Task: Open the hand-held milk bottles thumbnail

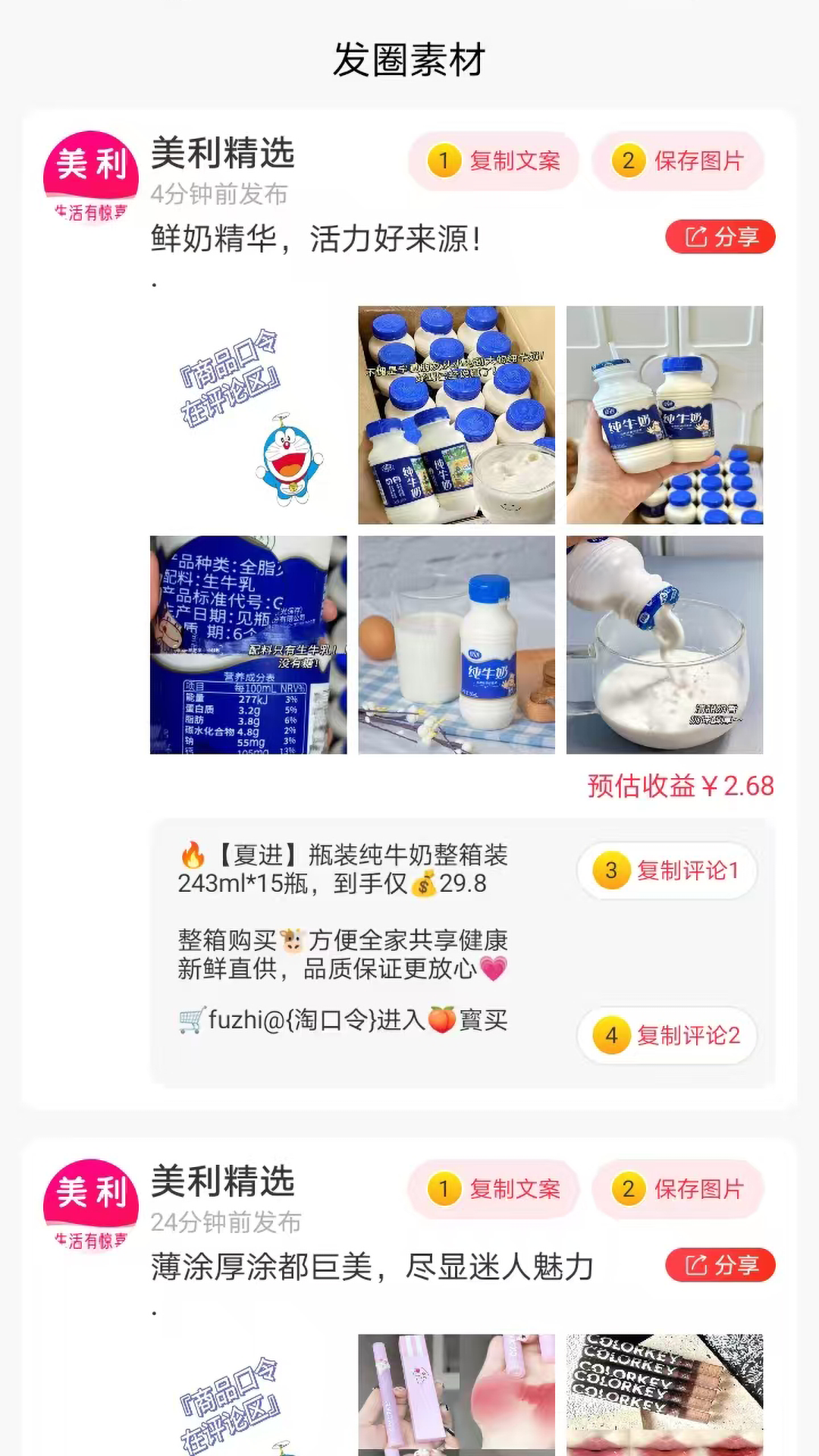Action: click(x=666, y=415)
